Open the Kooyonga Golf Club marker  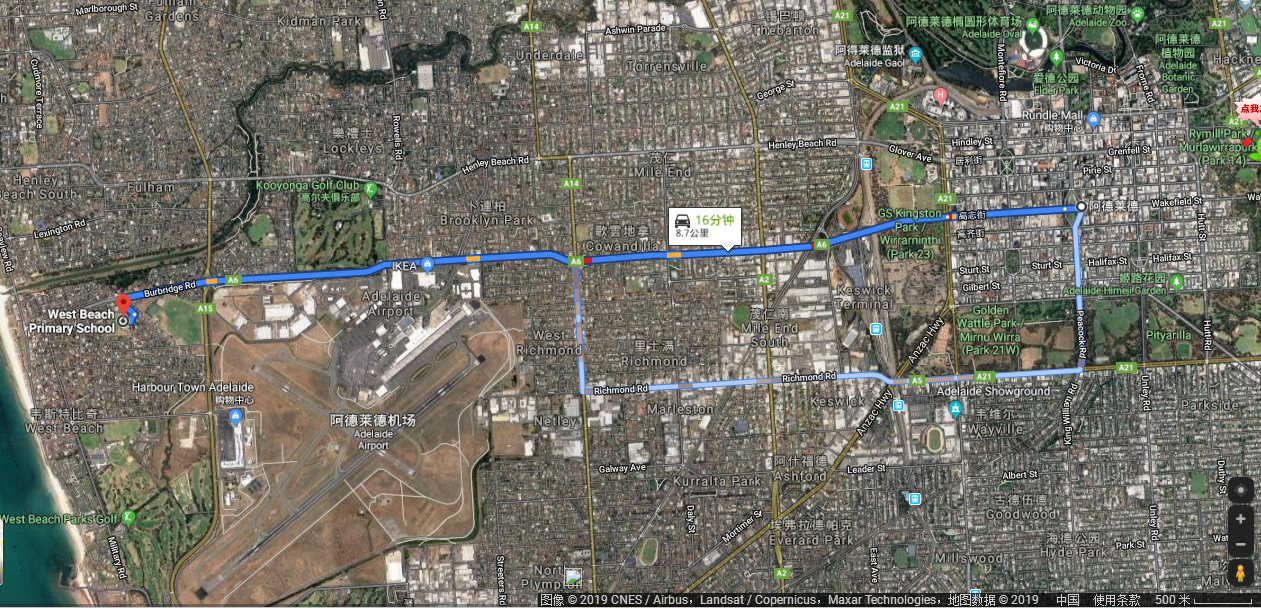point(370,187)
